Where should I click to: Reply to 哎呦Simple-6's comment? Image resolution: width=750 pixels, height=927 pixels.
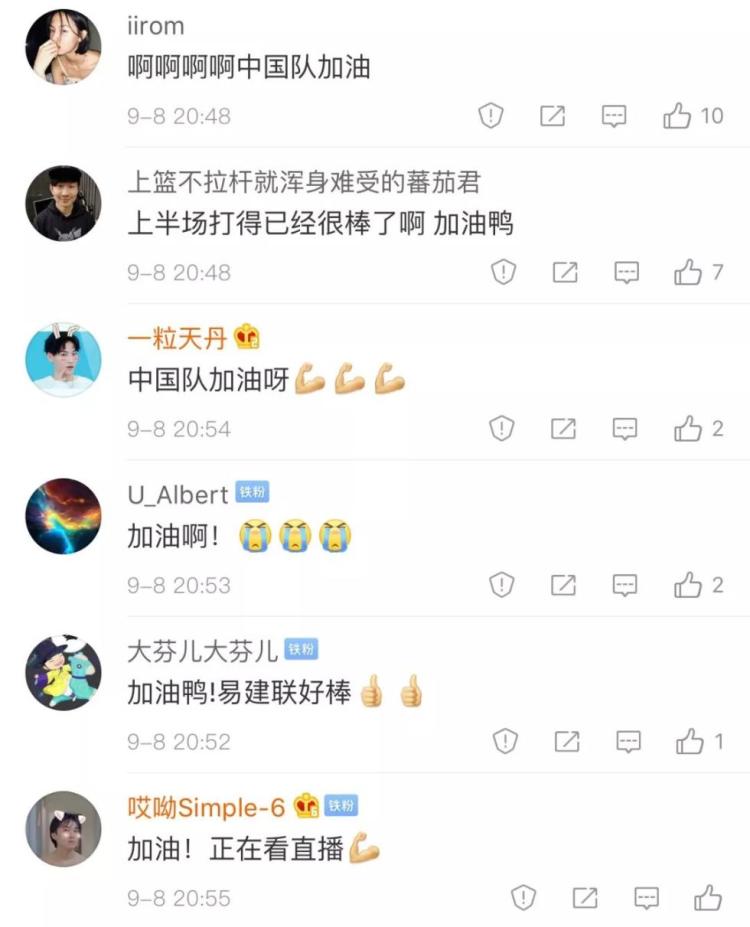(x=647, y=897)
